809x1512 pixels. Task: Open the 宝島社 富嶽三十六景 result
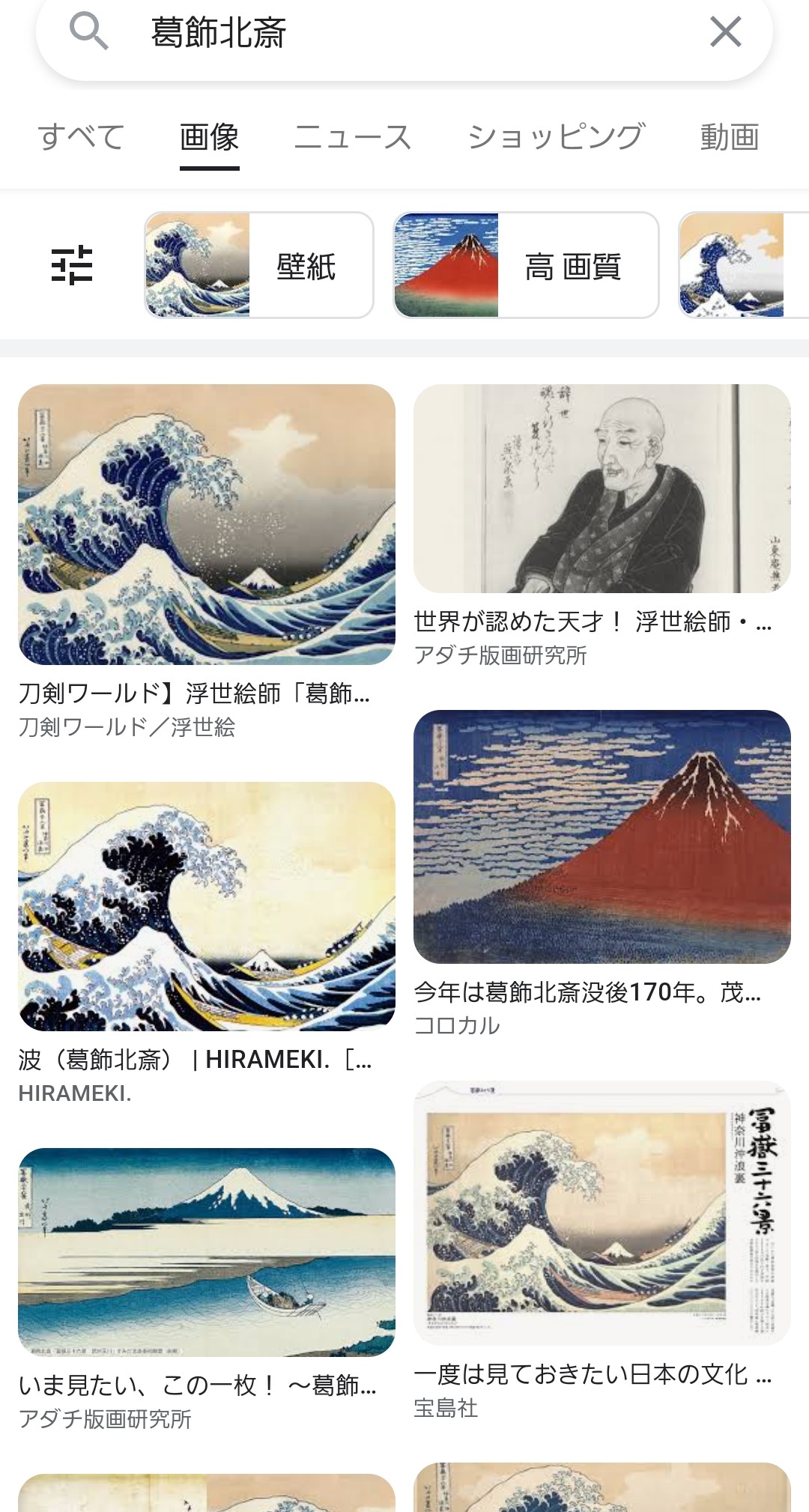[602, 1213]
